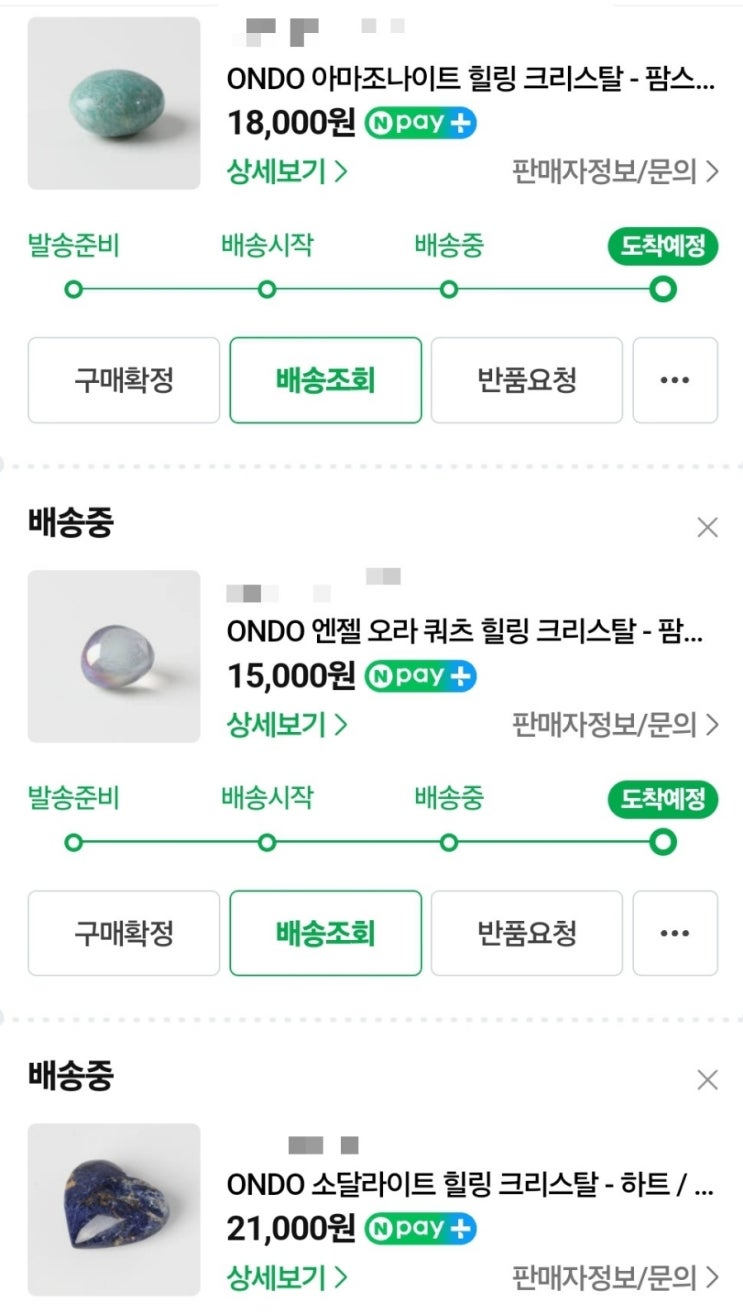Tap 구매확정 for the amazonite order
Screen dimensions: 743x1313
coord(123,380)
